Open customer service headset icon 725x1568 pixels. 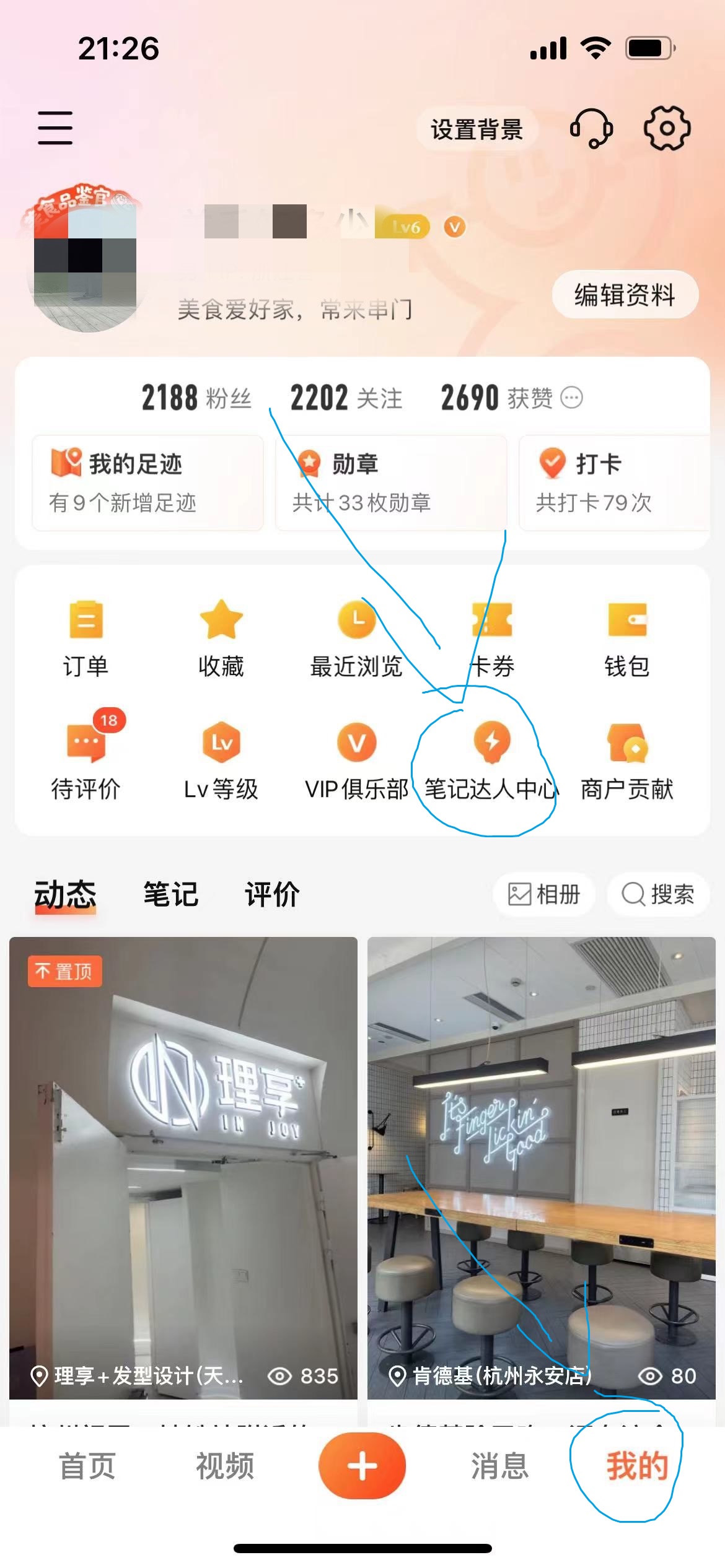coord(591,128)
